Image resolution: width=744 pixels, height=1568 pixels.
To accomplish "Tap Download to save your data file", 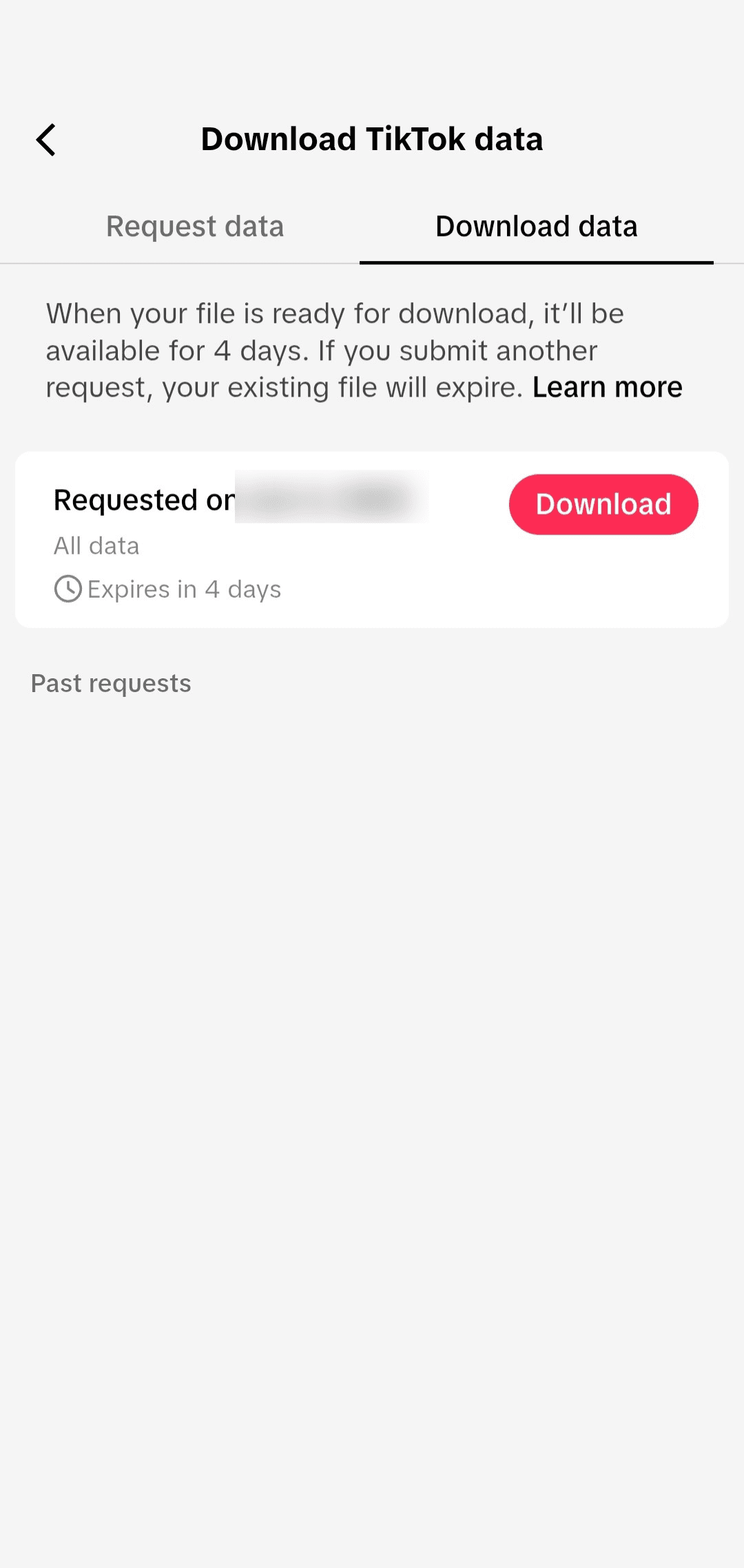I will pos(602,503).
